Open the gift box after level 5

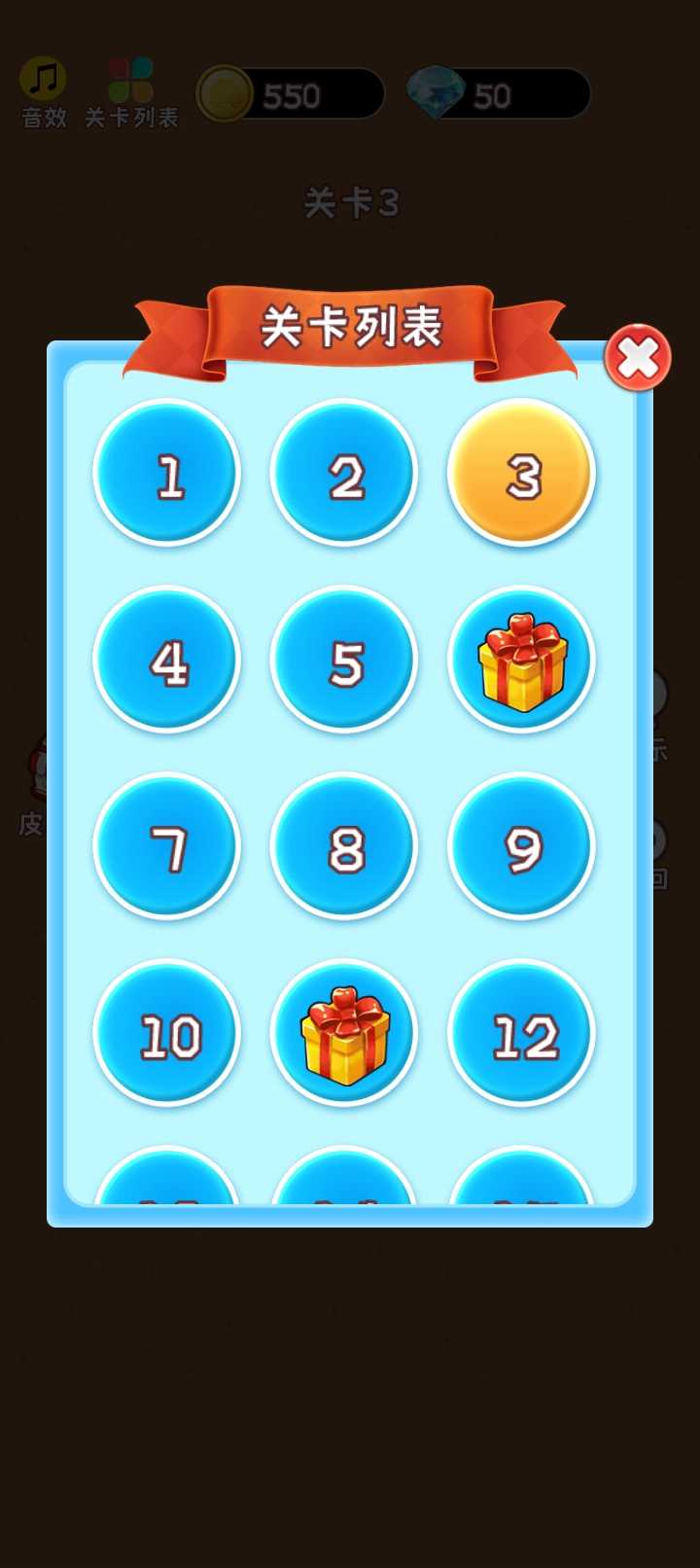[521, 660]
